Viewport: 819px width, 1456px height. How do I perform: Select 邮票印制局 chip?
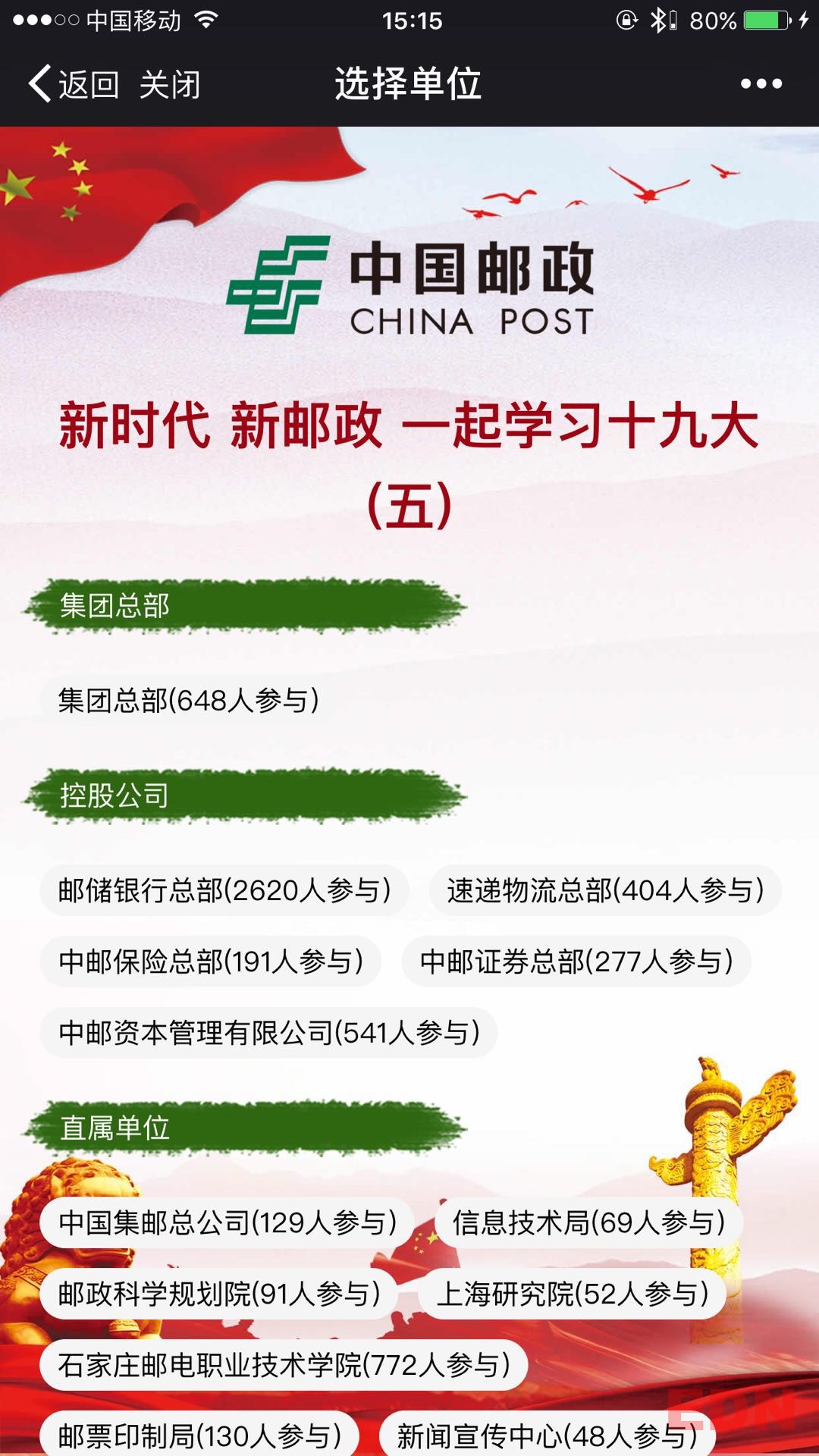[199, 1435]
